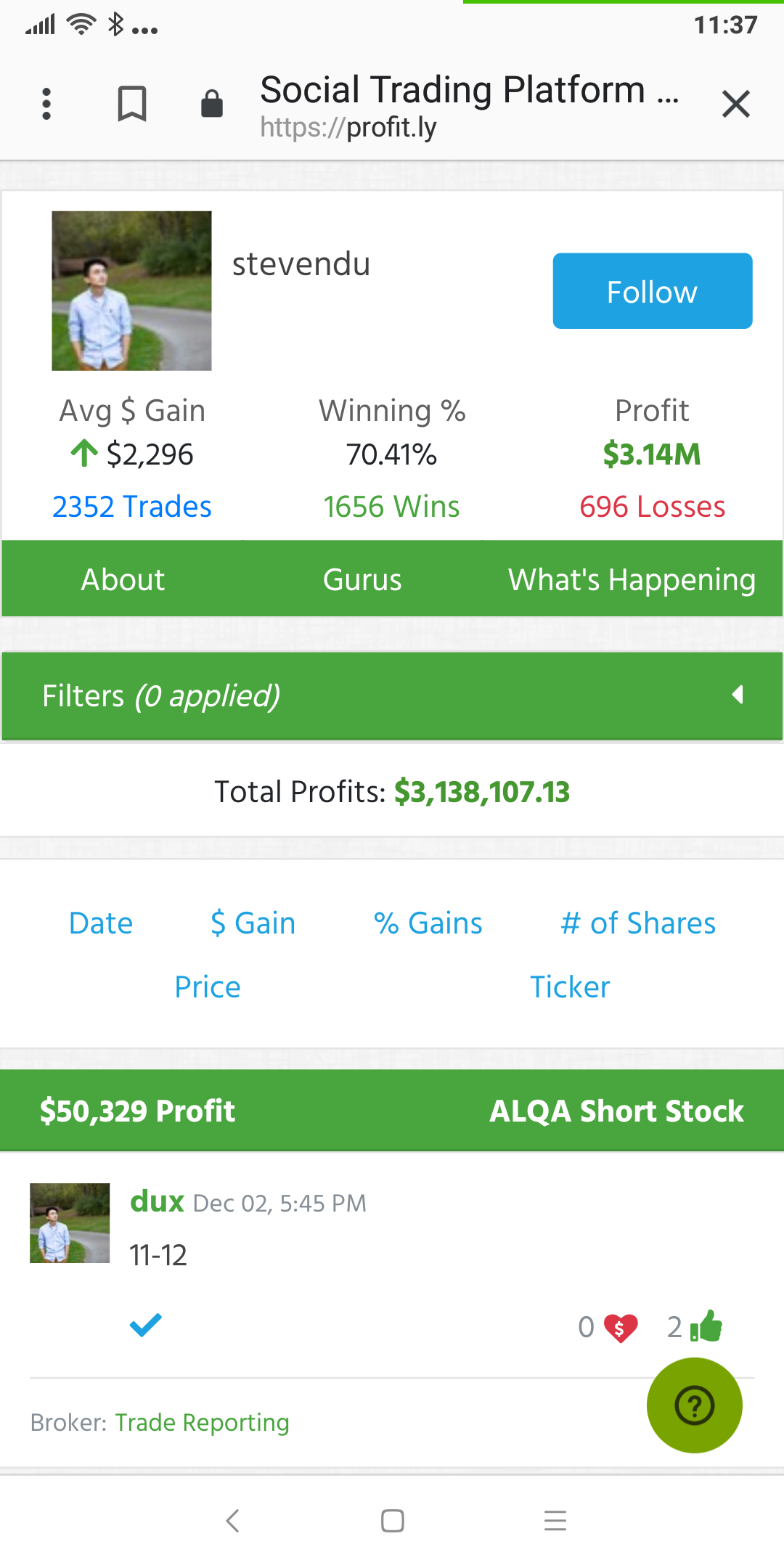The height and width of the screenshot is (1568, 784).
Task: Sort trades by Ticker
Action: click(570, 987)
